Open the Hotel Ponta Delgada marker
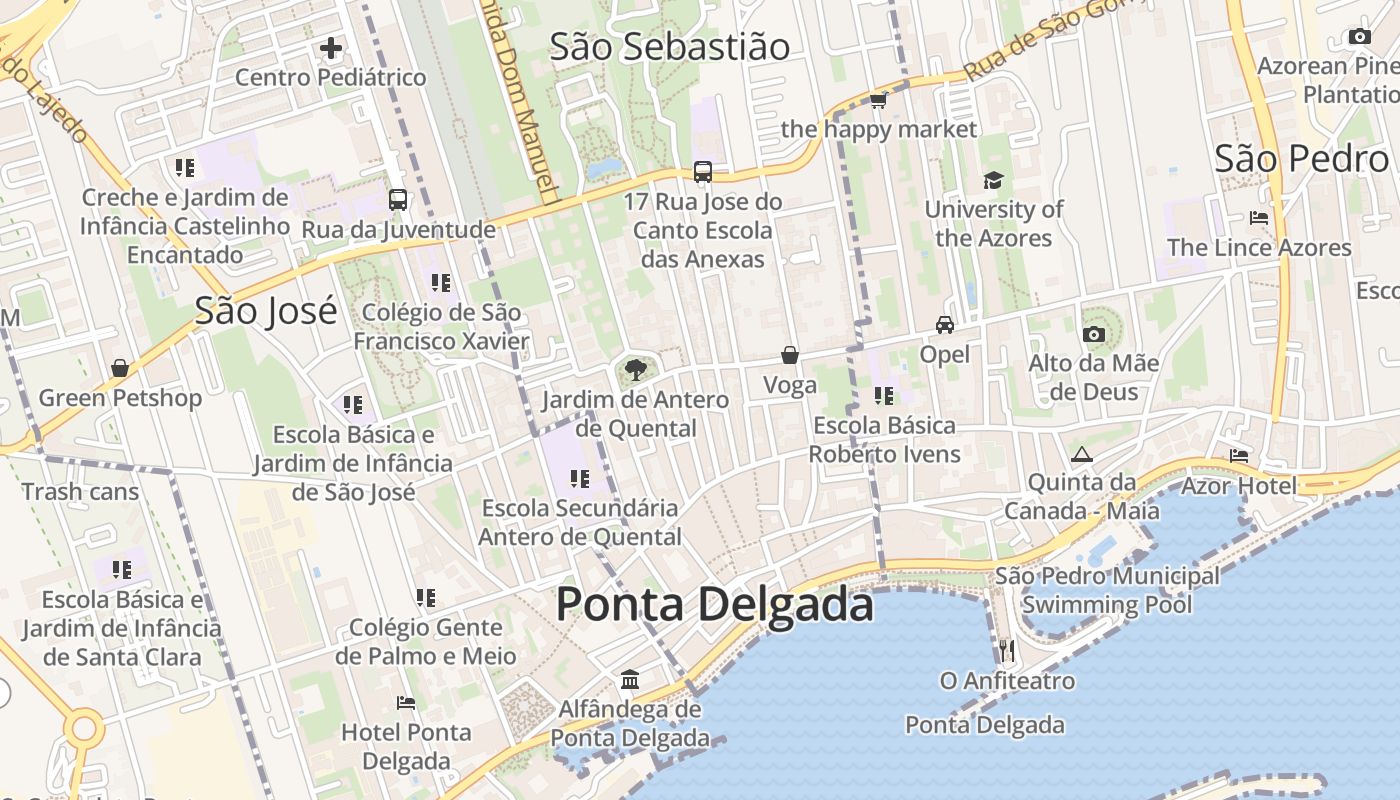The height and width of the screenshot is (800, 1400). [x=406, y=702]
